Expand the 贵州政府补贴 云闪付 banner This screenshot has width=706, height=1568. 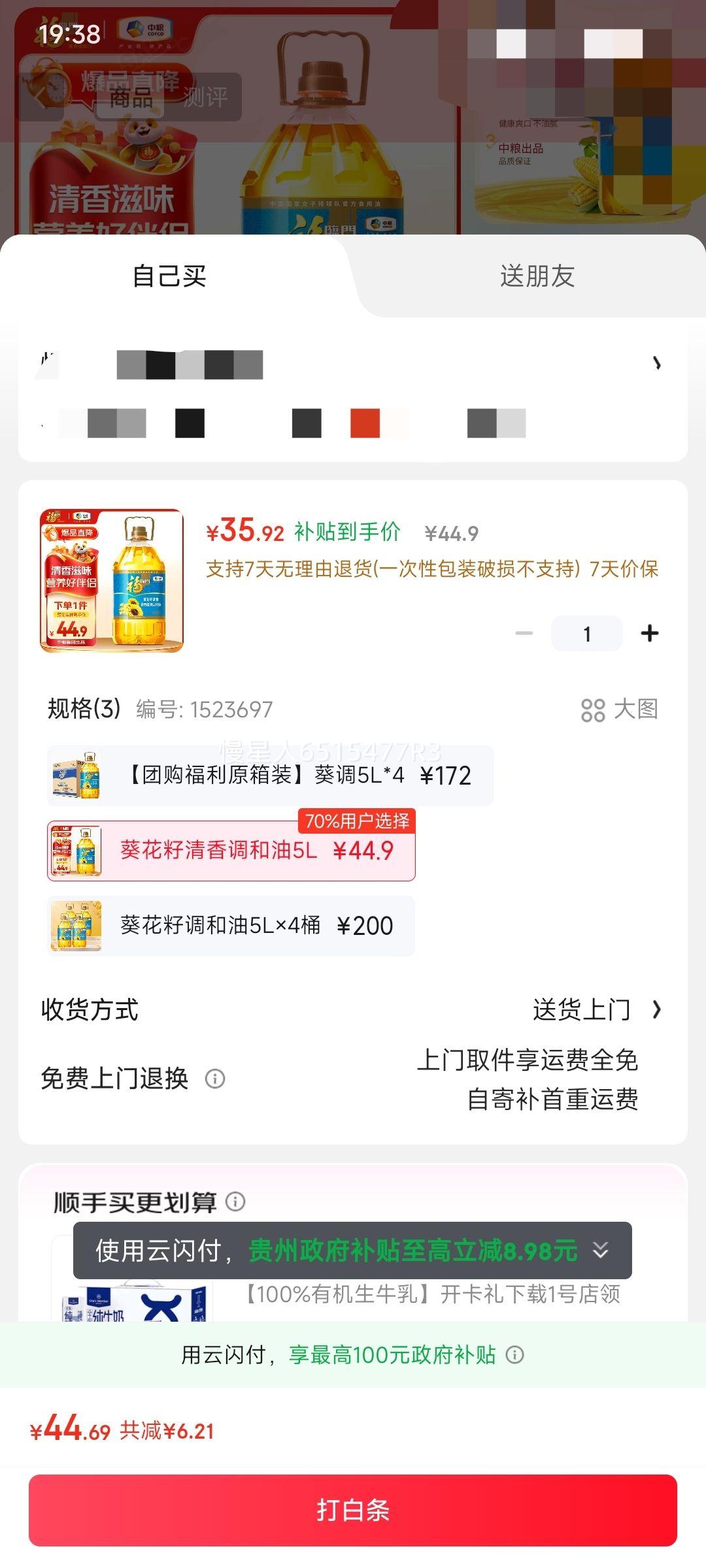point(600,1250)
